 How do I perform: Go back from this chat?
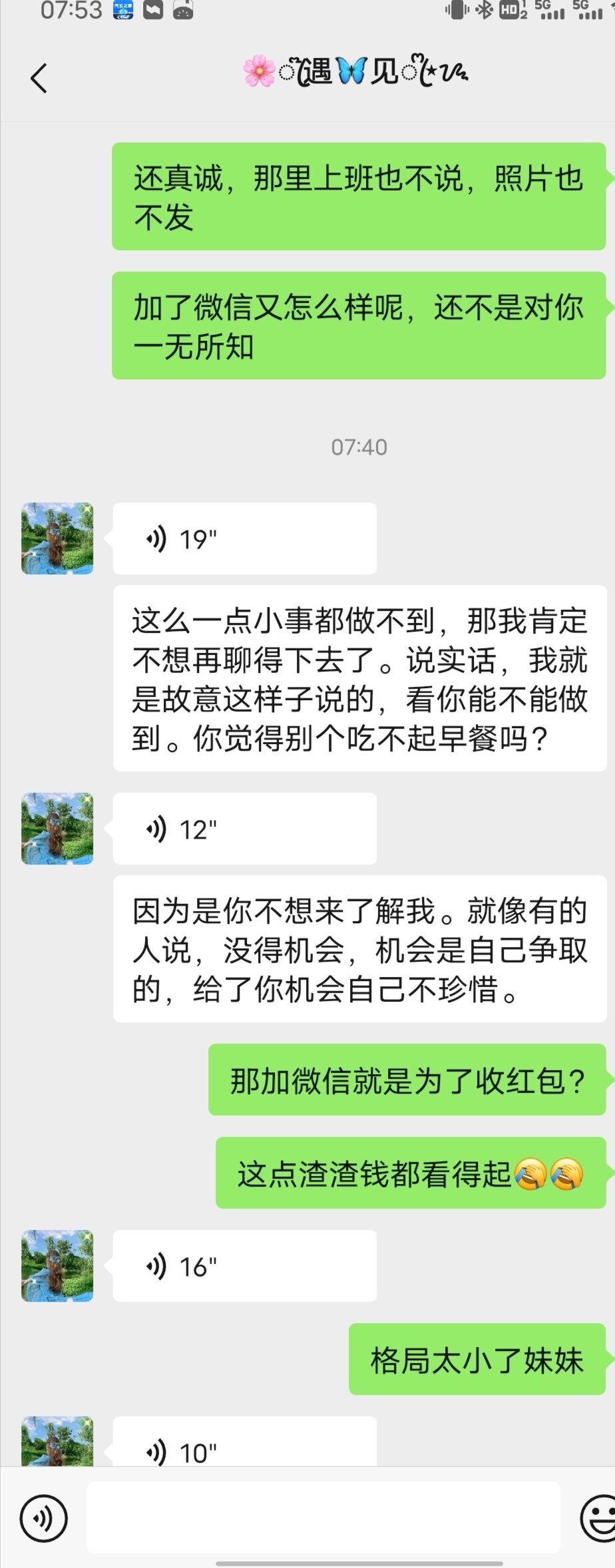[x=39, y=78]
